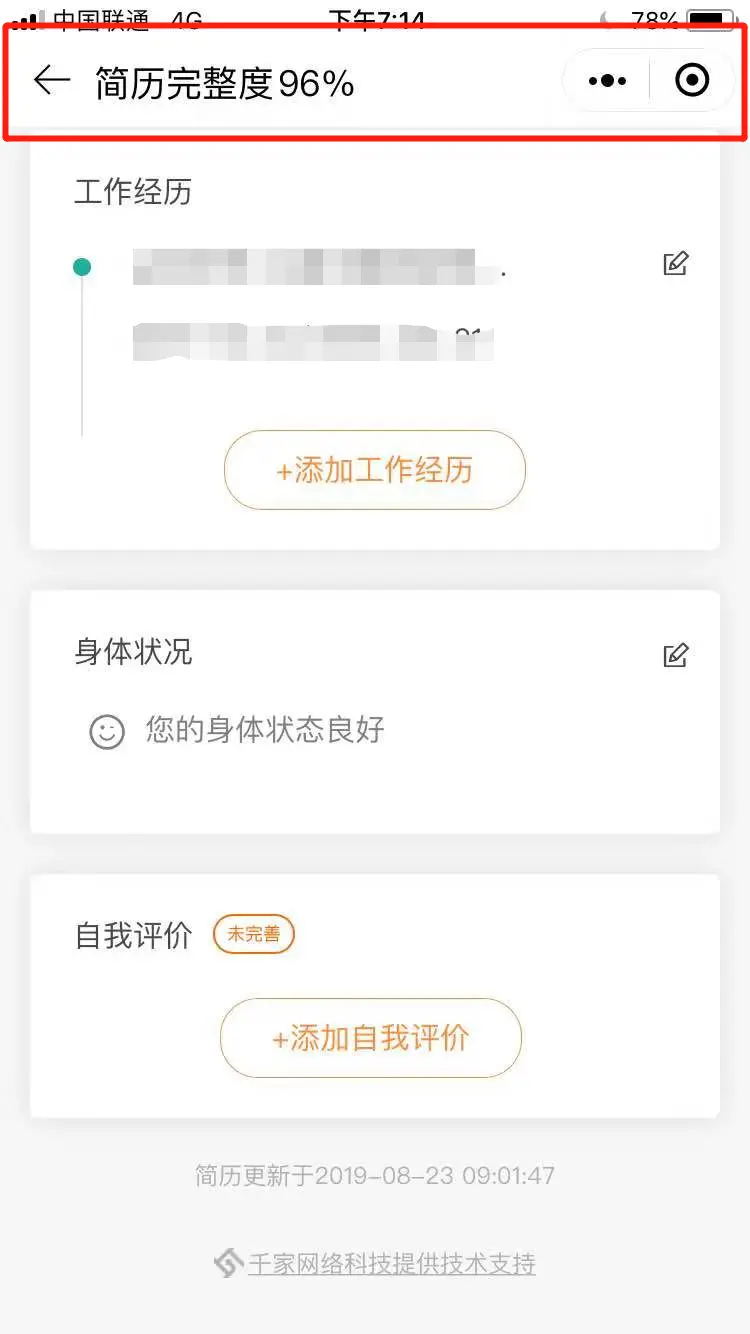This screenshot has height=1334, width=750.
Task: Edit the 身体状况 section
Action: point(676,656)
